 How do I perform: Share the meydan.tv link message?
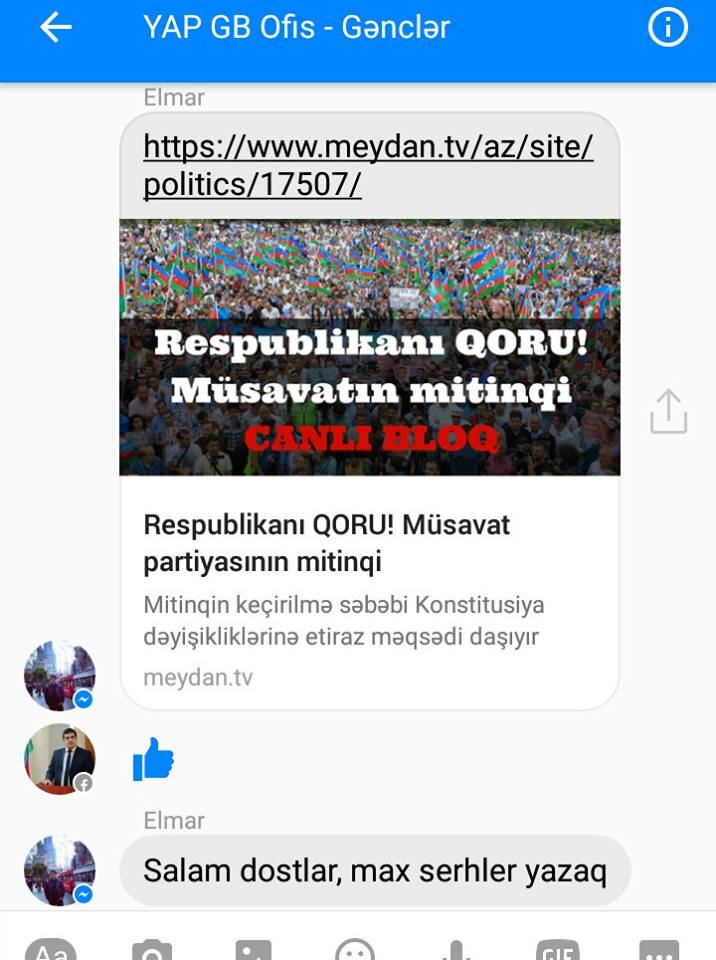click(668, 411)
